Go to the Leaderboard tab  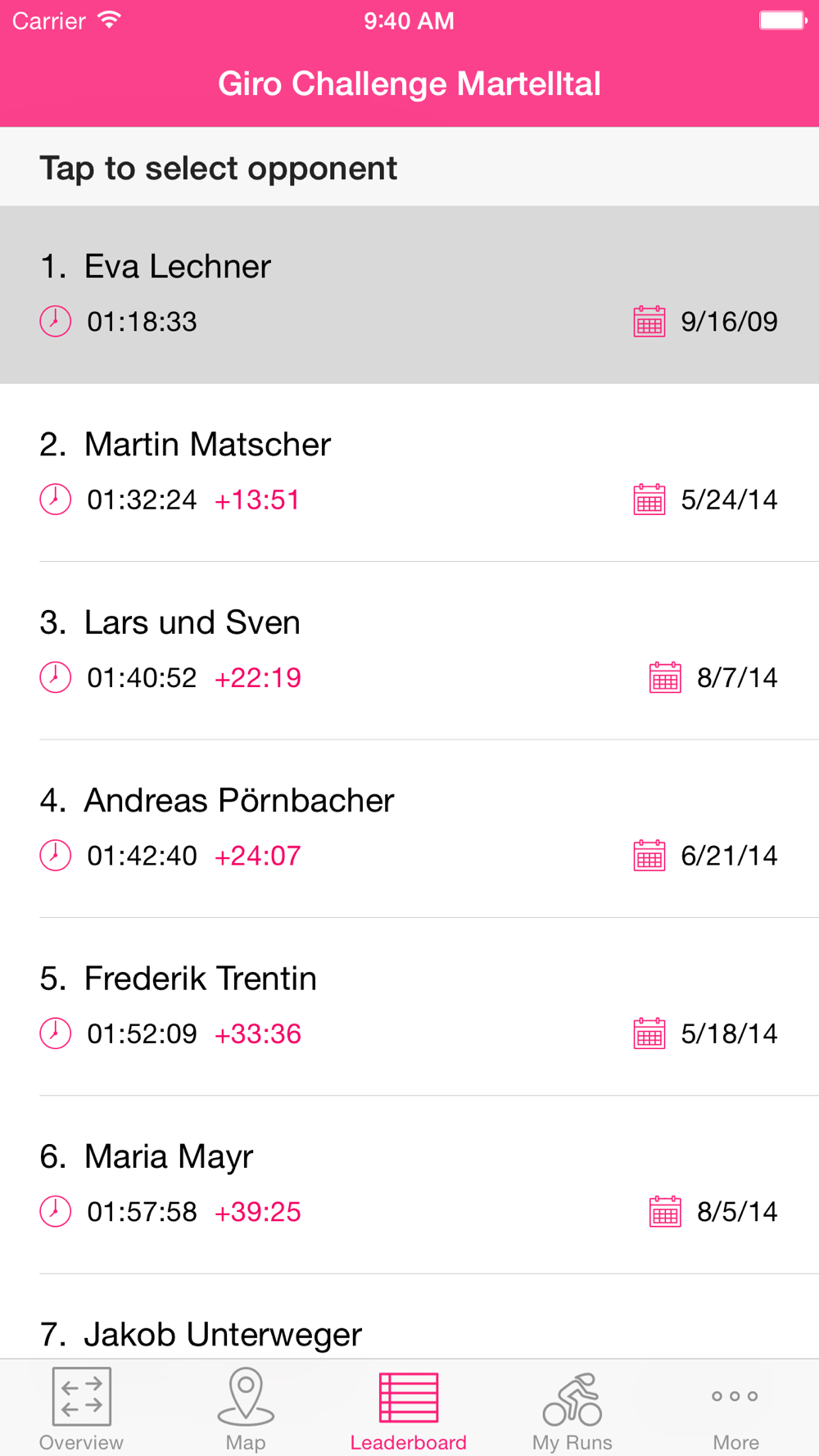(x=409, y=1409)
